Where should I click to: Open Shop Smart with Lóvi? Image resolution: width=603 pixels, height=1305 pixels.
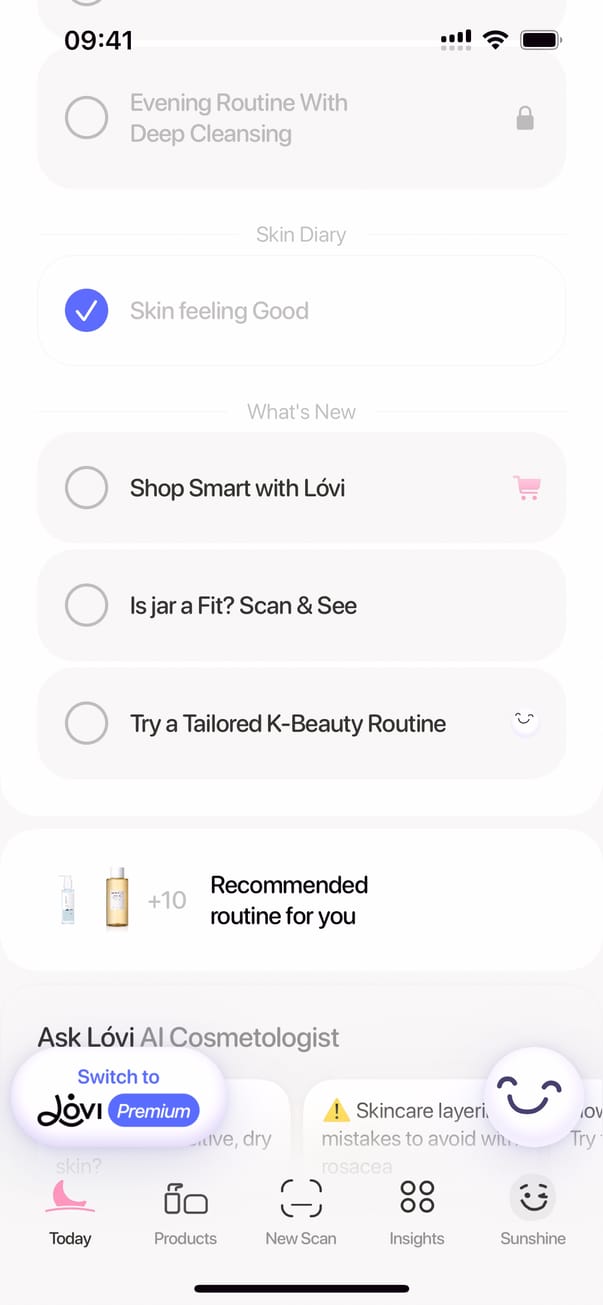(300, 488)
